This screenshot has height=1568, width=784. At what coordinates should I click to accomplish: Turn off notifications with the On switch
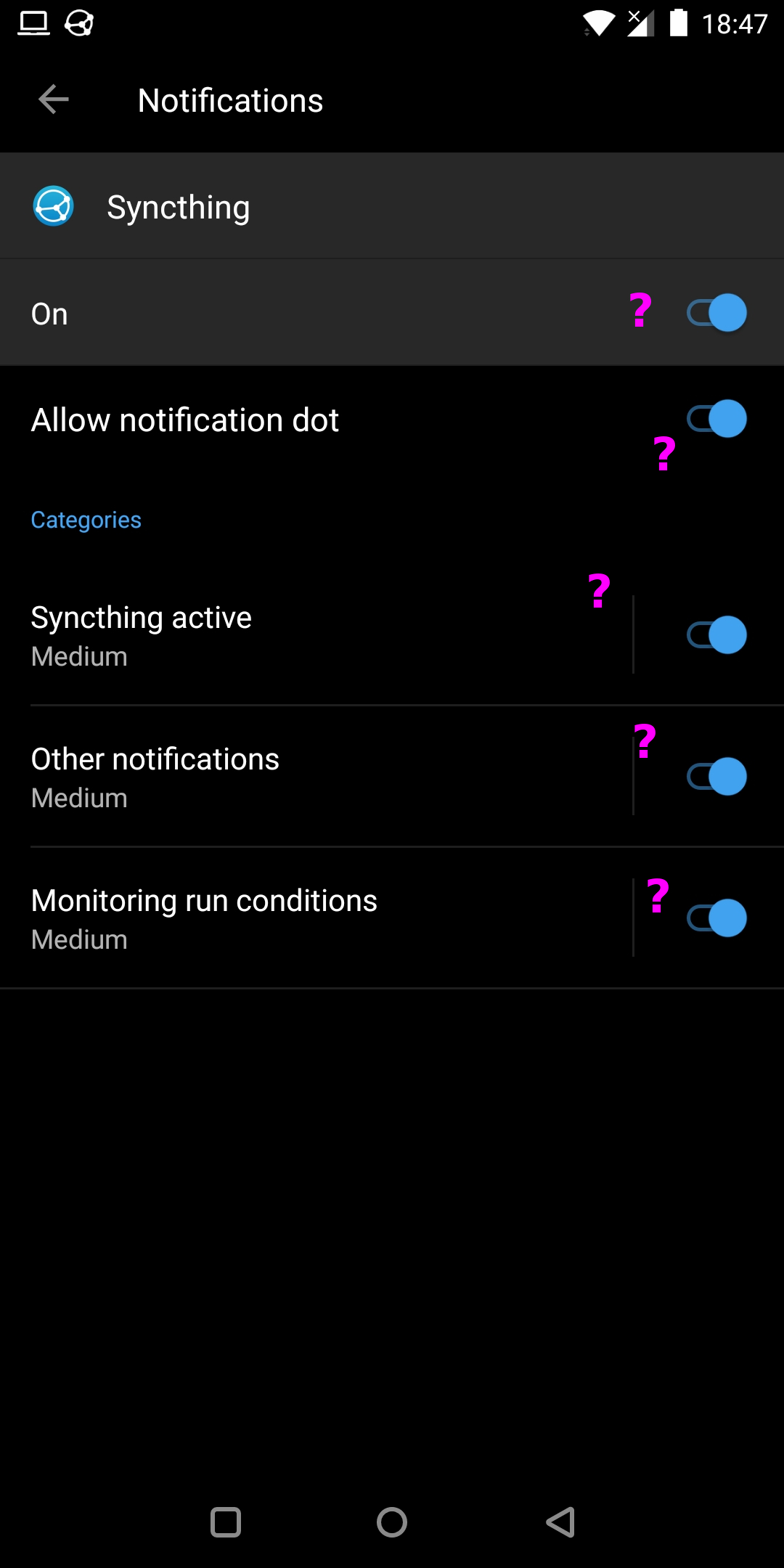tap(716, 312)
